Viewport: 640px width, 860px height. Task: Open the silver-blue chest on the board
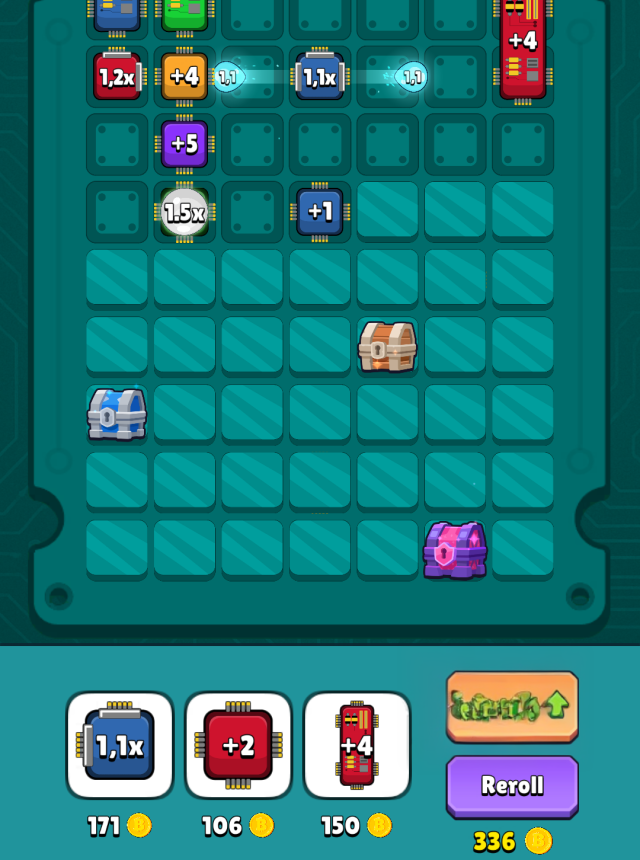tap(117, 413)
